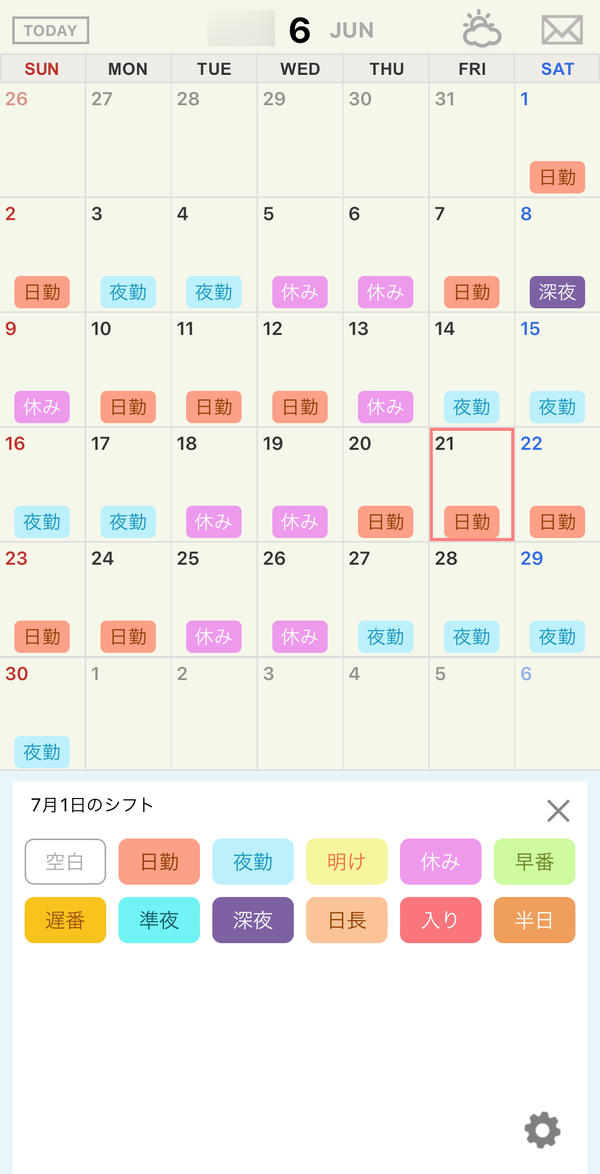This screenshot has height=1174, width=600.
Task: Pick the 遅番 late shift chip
Action: (x=65, y=920)
